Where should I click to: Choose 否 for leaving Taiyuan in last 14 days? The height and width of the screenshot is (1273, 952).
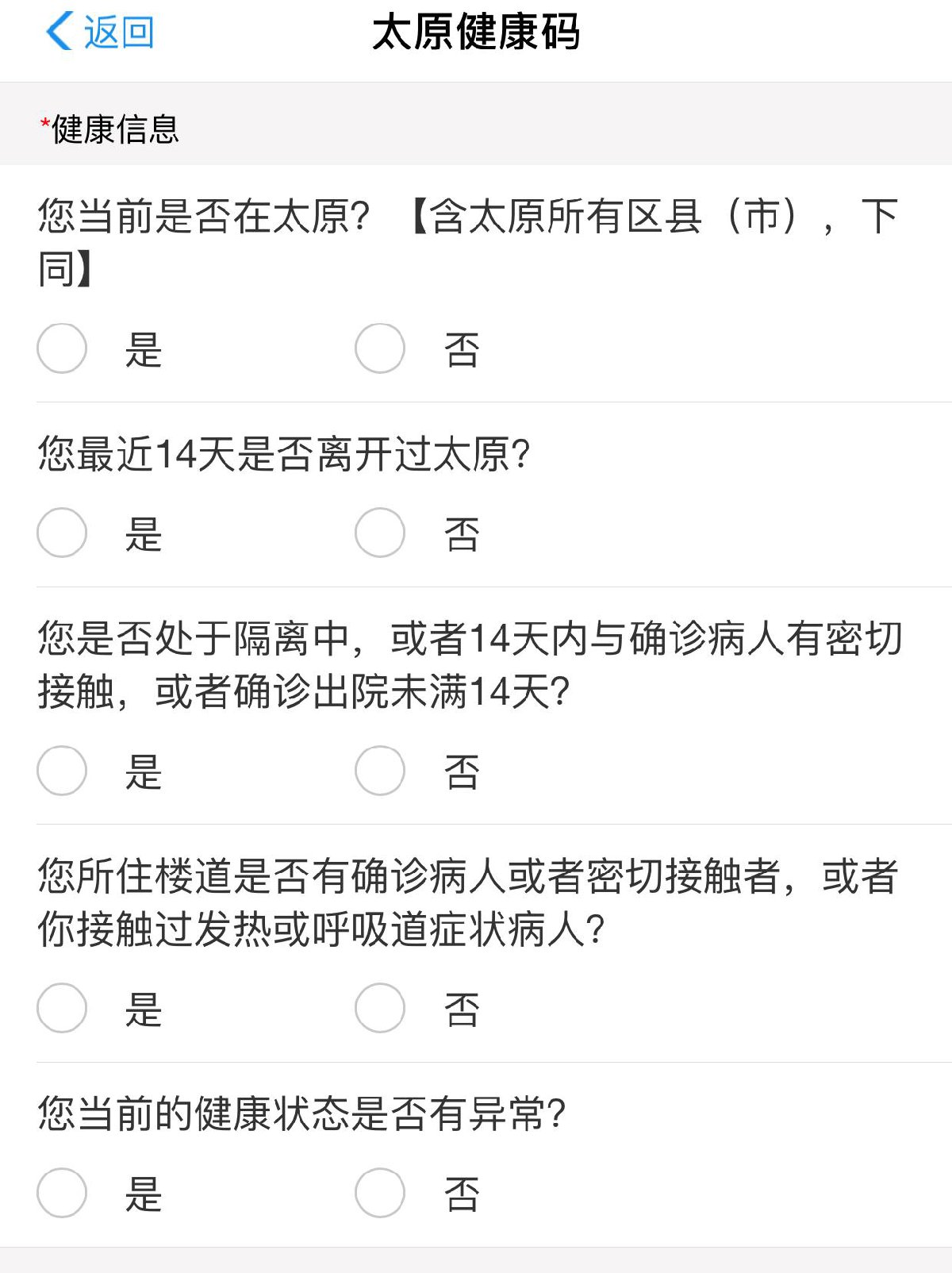tap(380, 533)
